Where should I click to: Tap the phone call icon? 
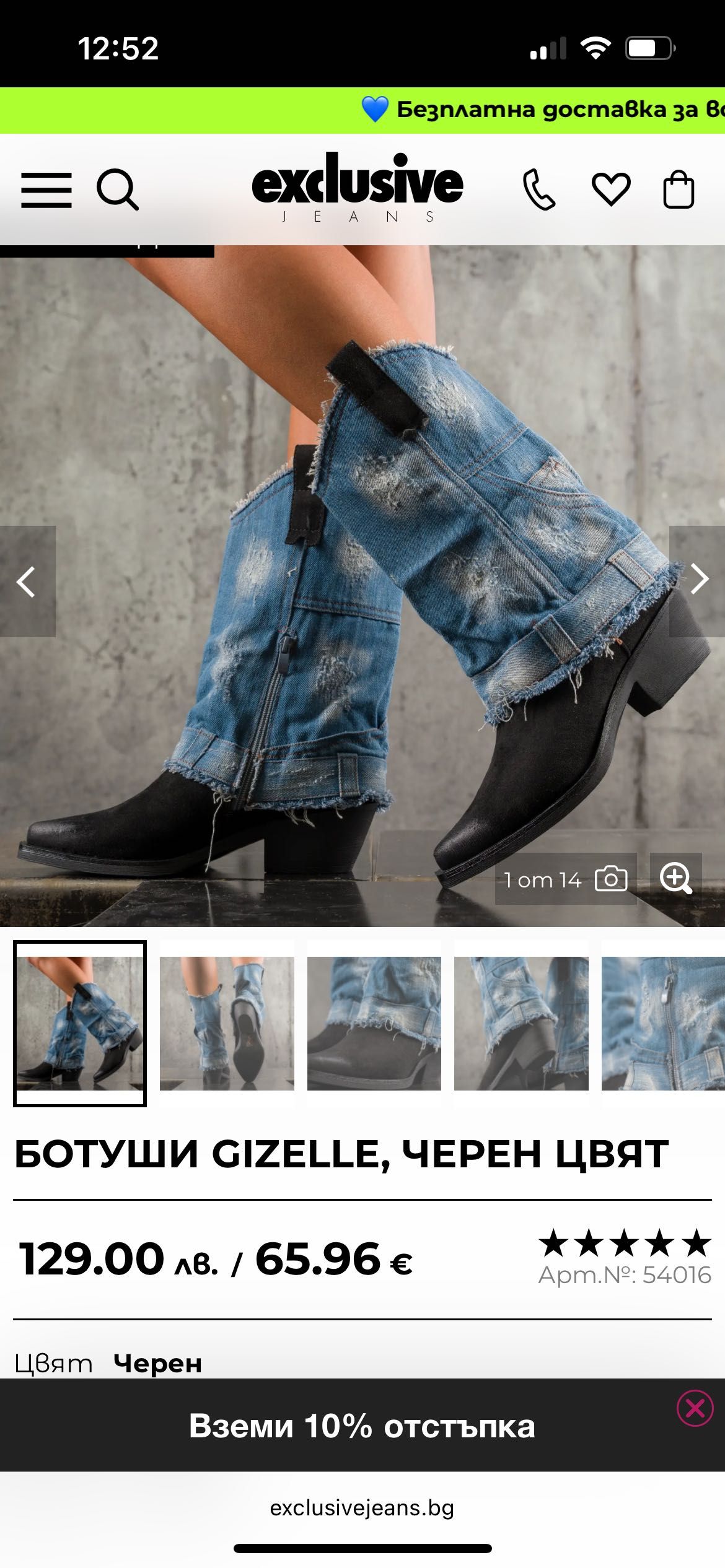point(539,189)
